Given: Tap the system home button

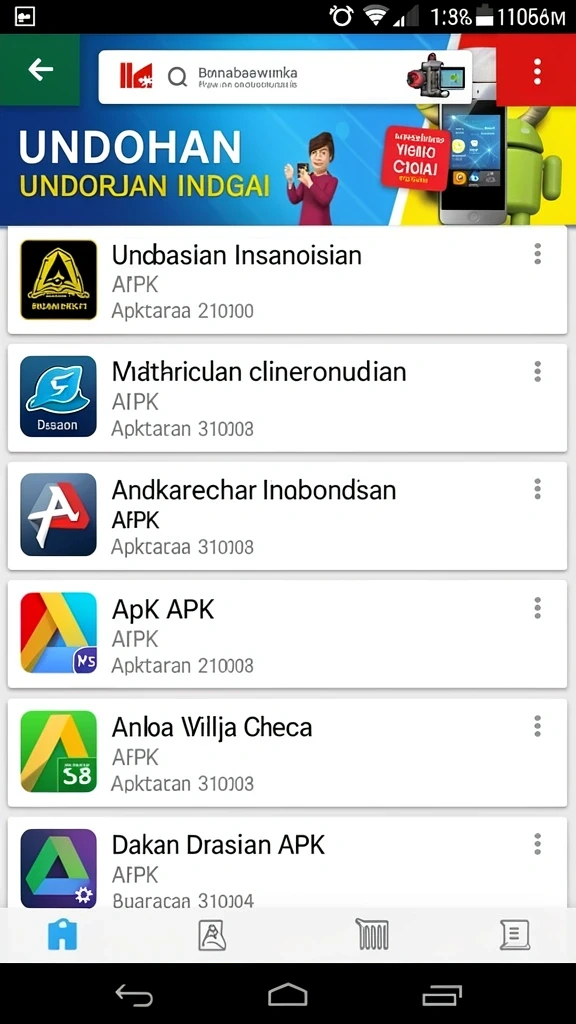Looking at the screenshot, I should (x=287, y=995).
